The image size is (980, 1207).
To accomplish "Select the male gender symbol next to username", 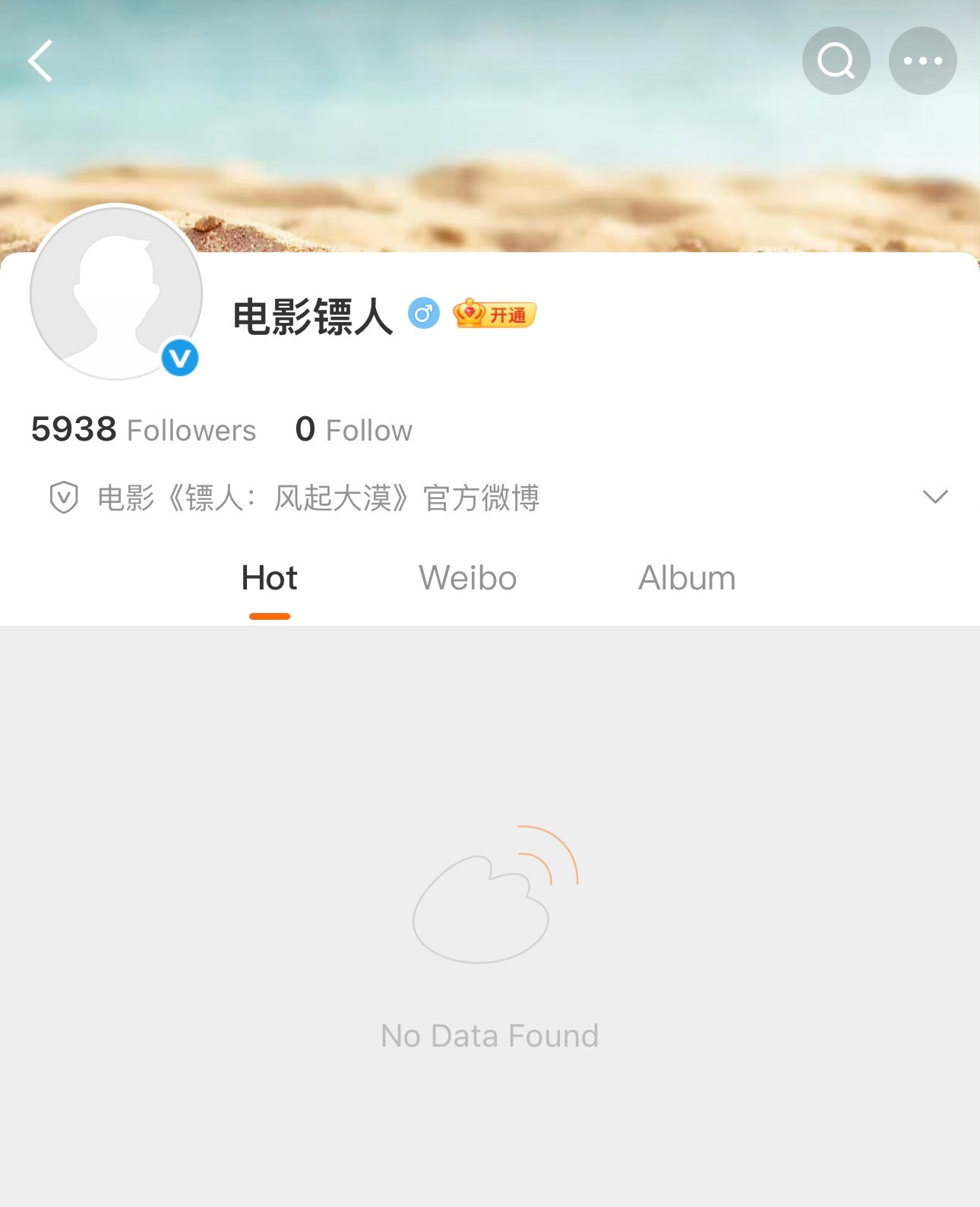I will click(x=423, y=311).
